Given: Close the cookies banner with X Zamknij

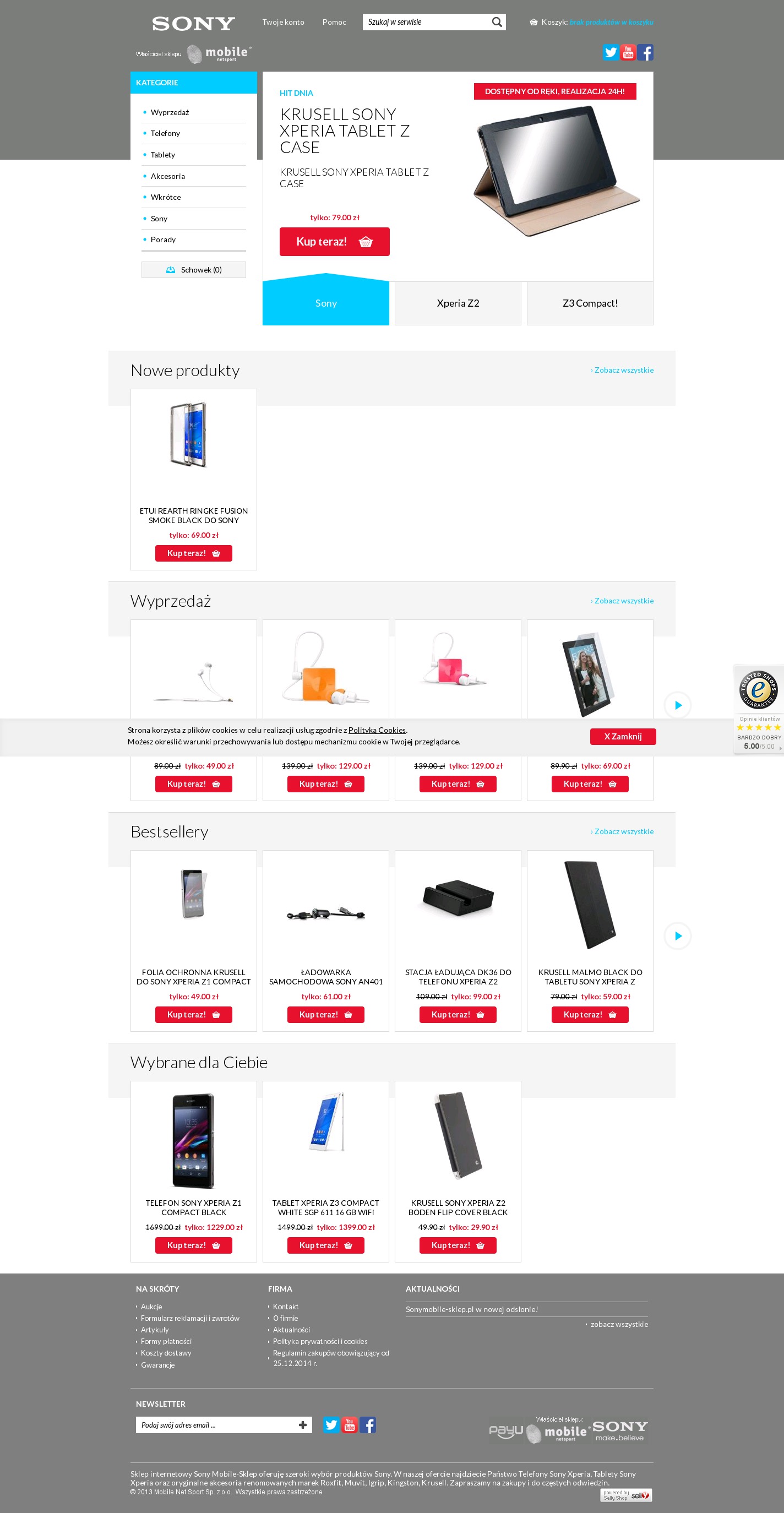Looking at the screenshot, I should click(623, 737).
